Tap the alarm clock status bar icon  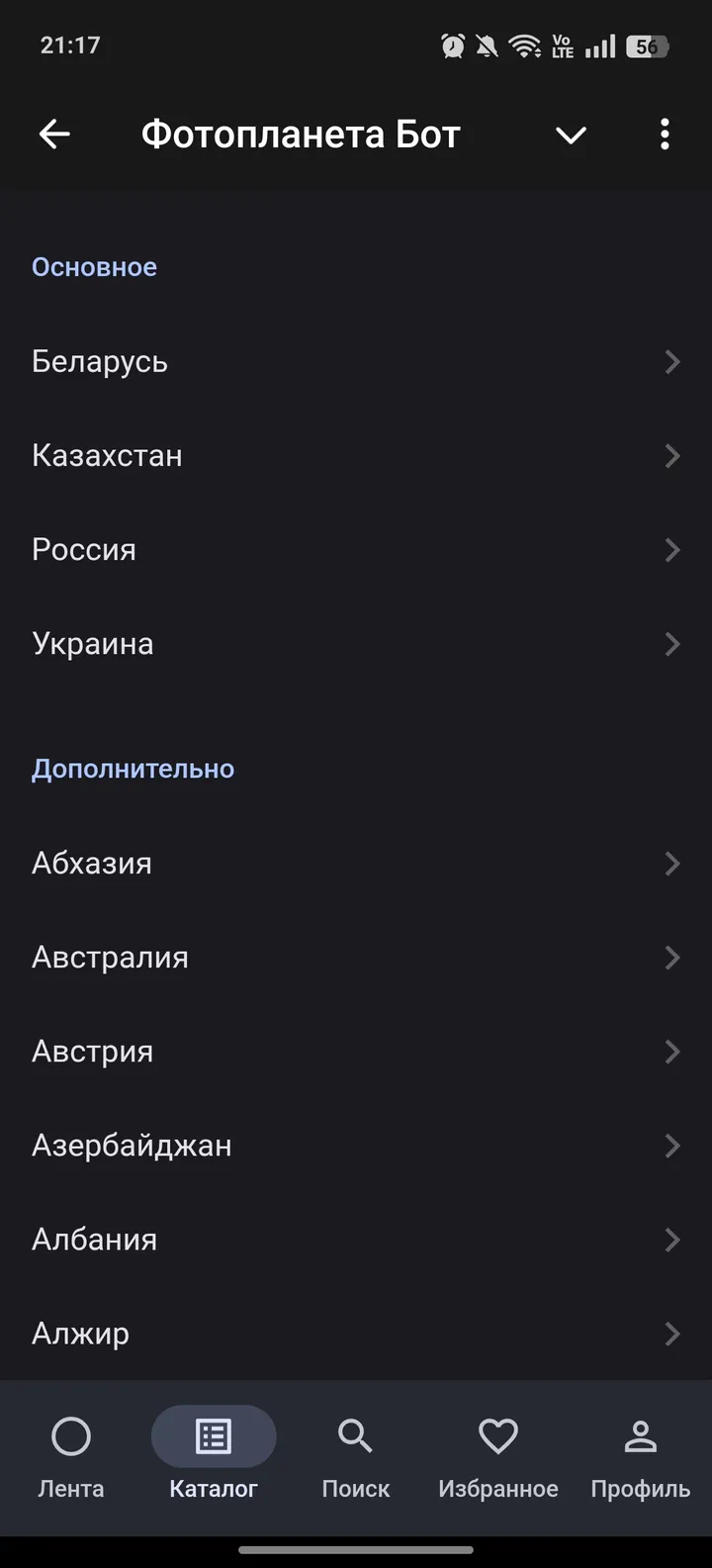click(452, 45)
